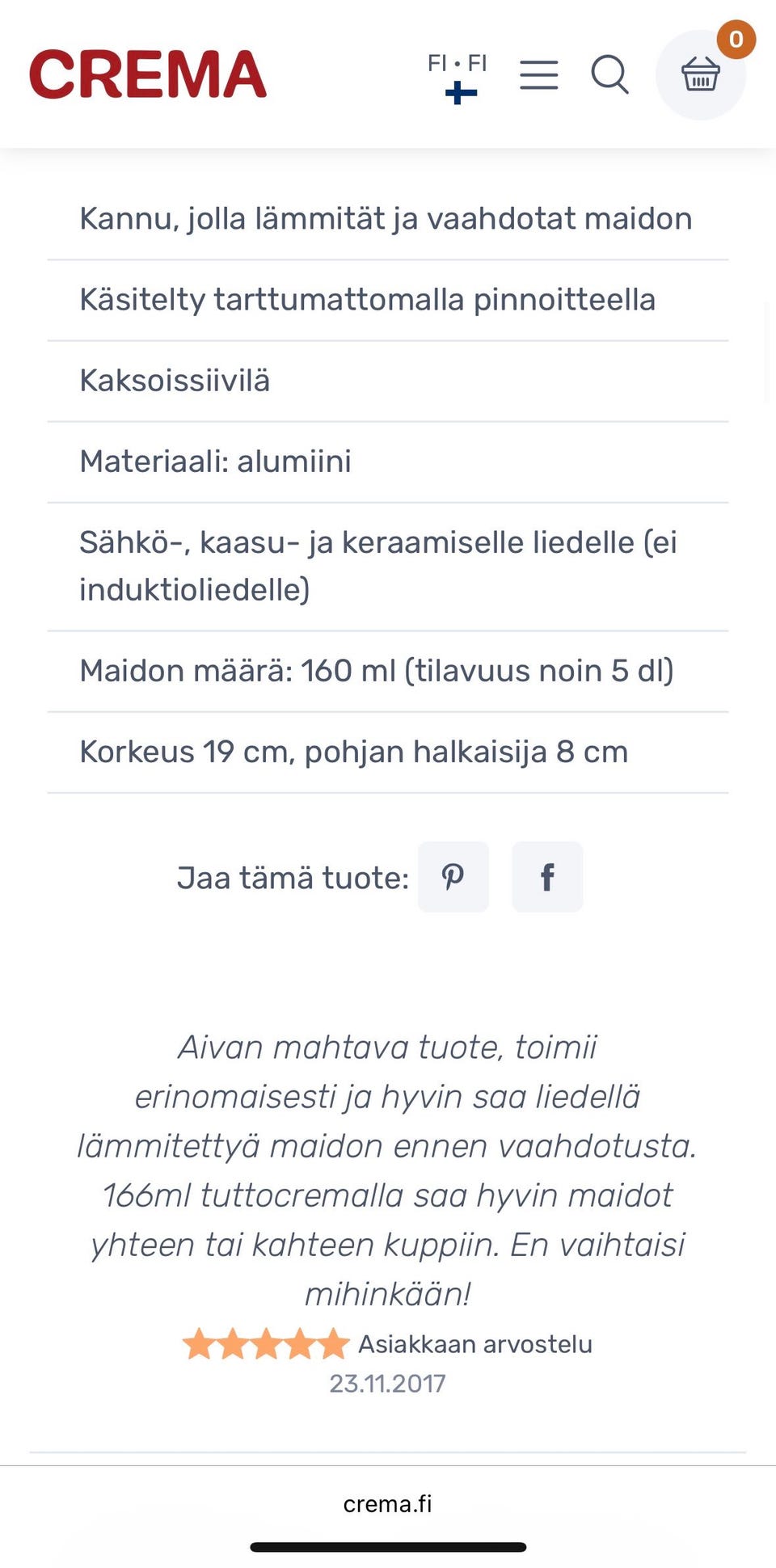Screen dimensions: 776x1568
Task: Tap the hamburger menu icon
Action: pyautogui.click(x=538, y=75)
